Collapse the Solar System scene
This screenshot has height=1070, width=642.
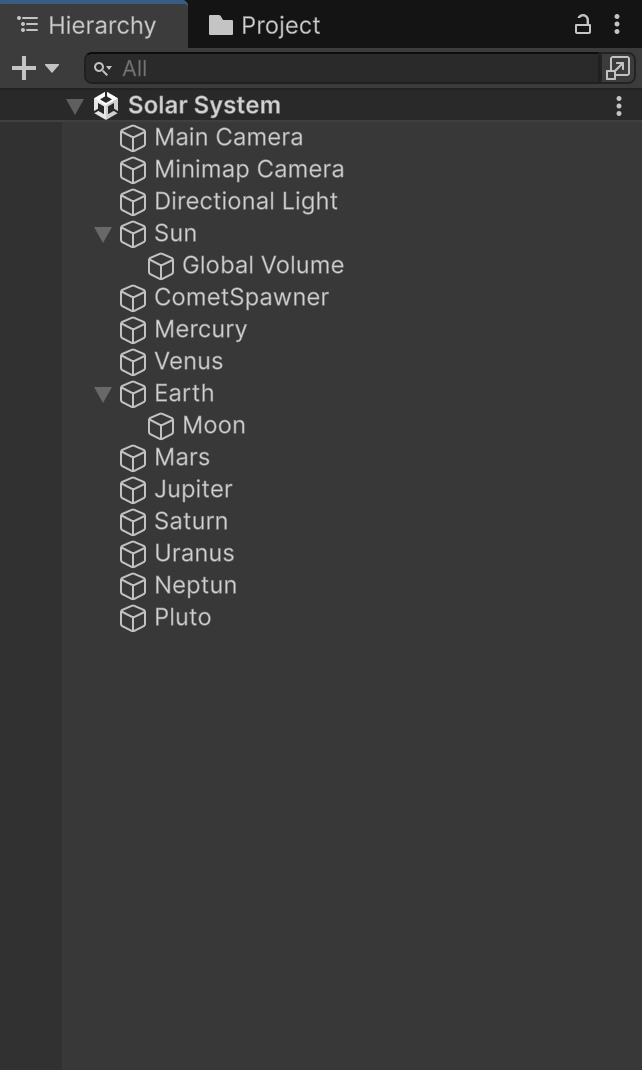[x=75, y=105]
